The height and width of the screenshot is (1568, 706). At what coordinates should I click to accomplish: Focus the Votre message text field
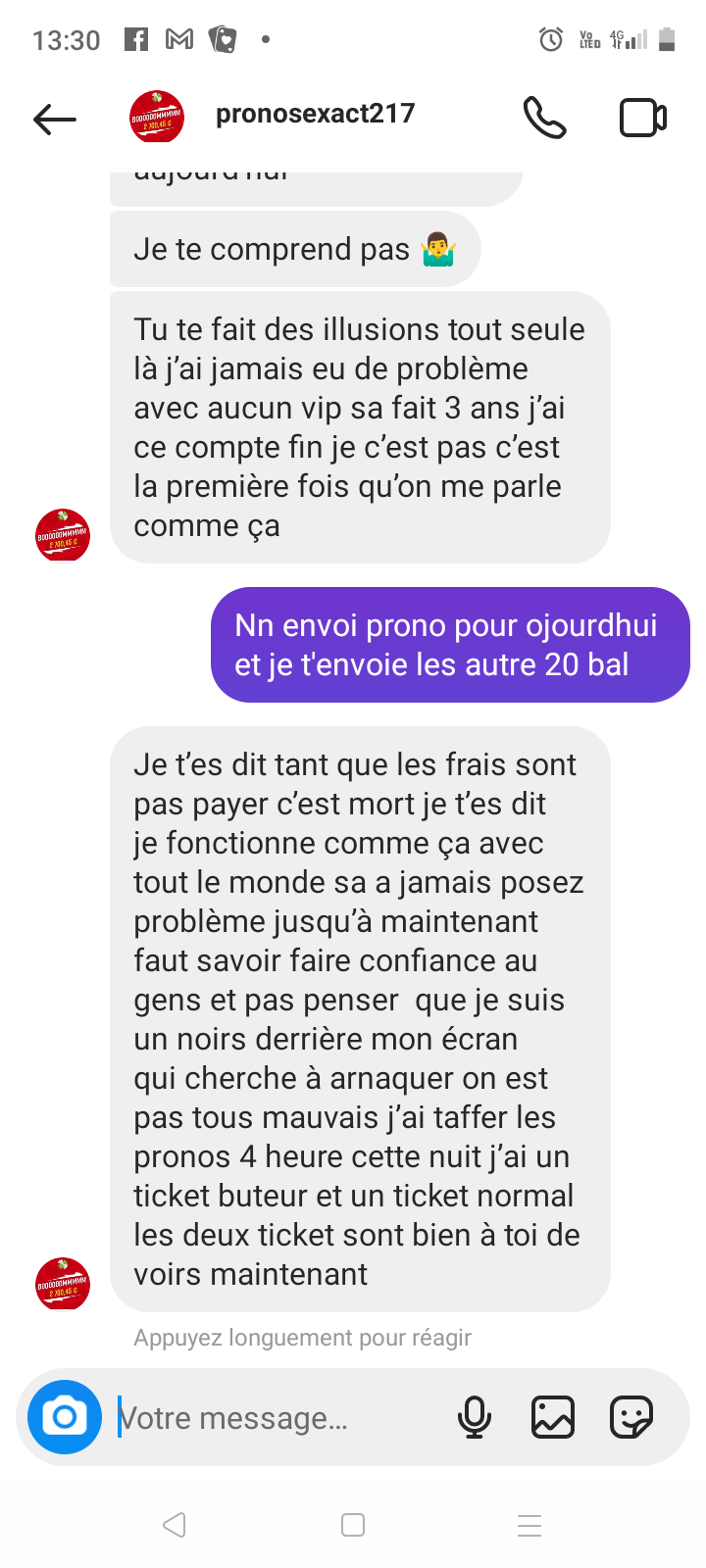[275, 1418]
